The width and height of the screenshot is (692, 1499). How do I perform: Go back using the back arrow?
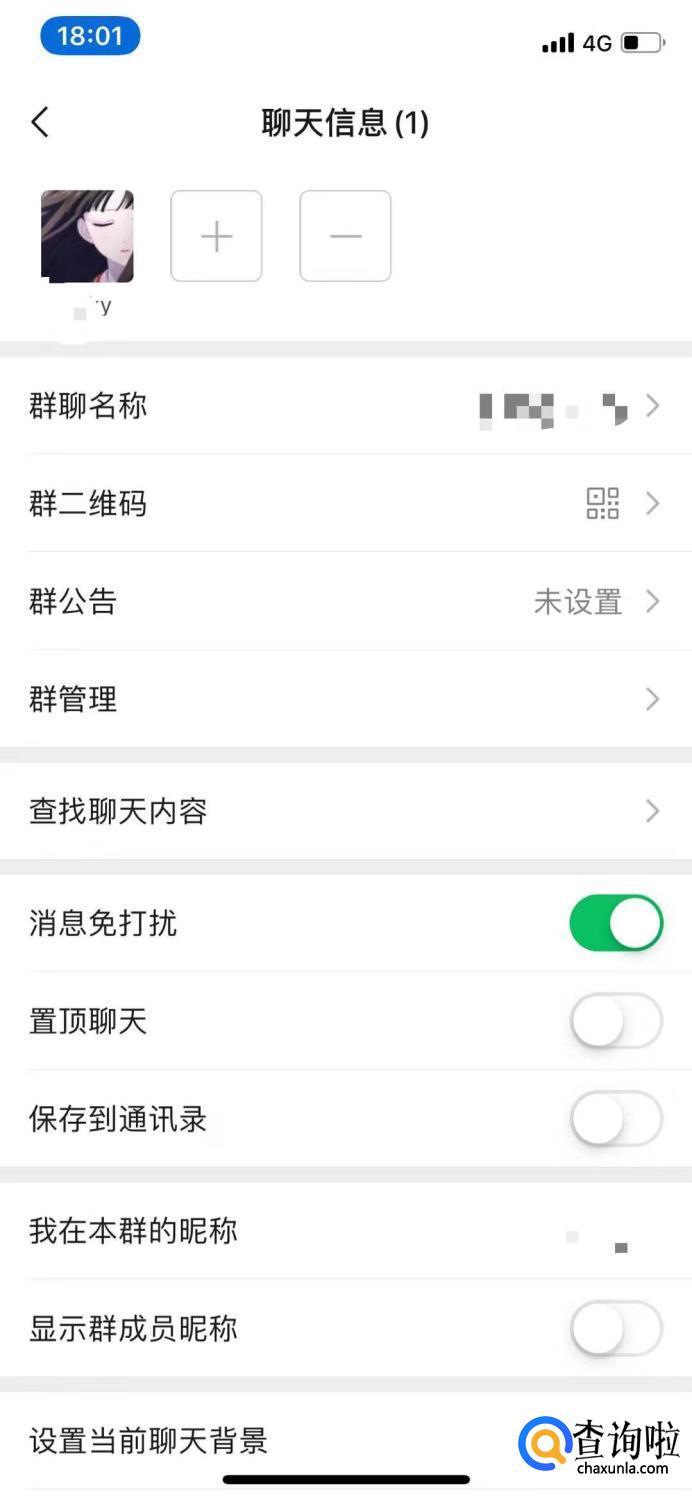click(40, 123)
